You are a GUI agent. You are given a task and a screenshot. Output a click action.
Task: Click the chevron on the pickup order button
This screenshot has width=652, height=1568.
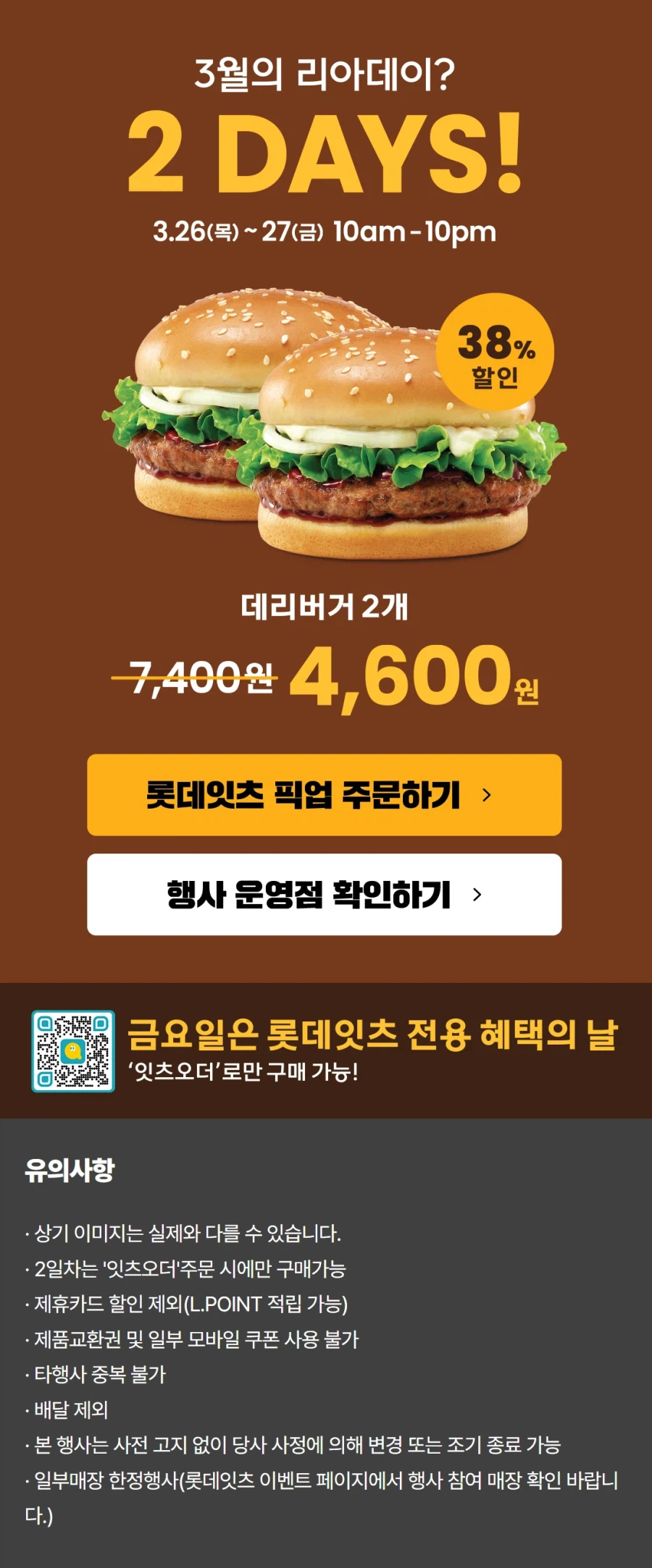488,794
